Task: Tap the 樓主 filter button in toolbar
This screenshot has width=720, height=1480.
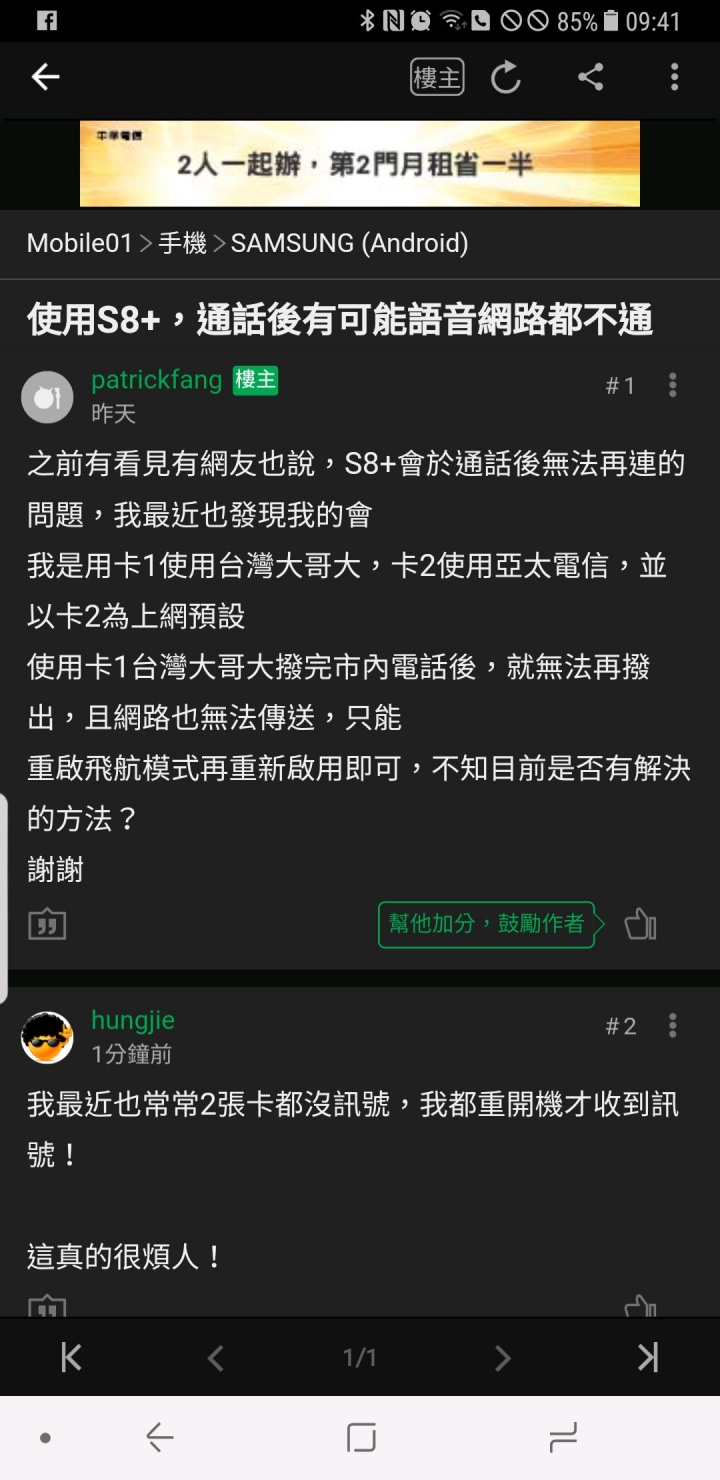Action: coord(437,77)
